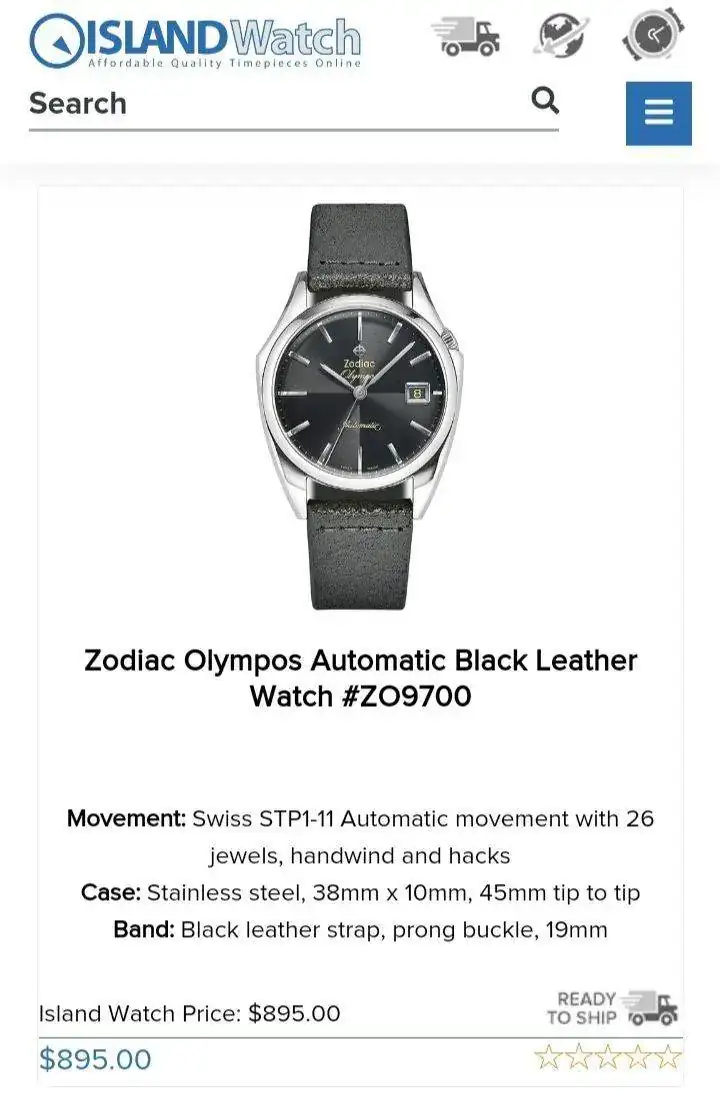The image size is (720, 1100).
Task: Open the hamburger navigation menu
Action: (x=658, y=113)
